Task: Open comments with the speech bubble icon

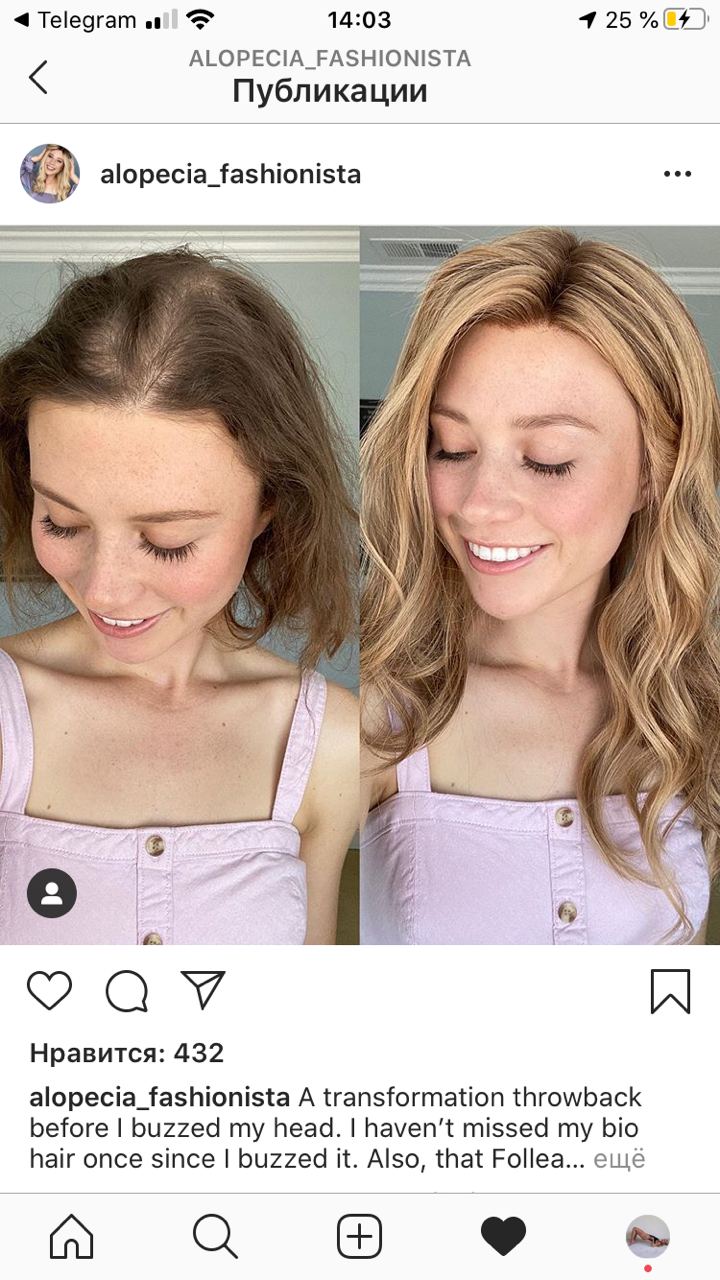Action: [127, 991]
